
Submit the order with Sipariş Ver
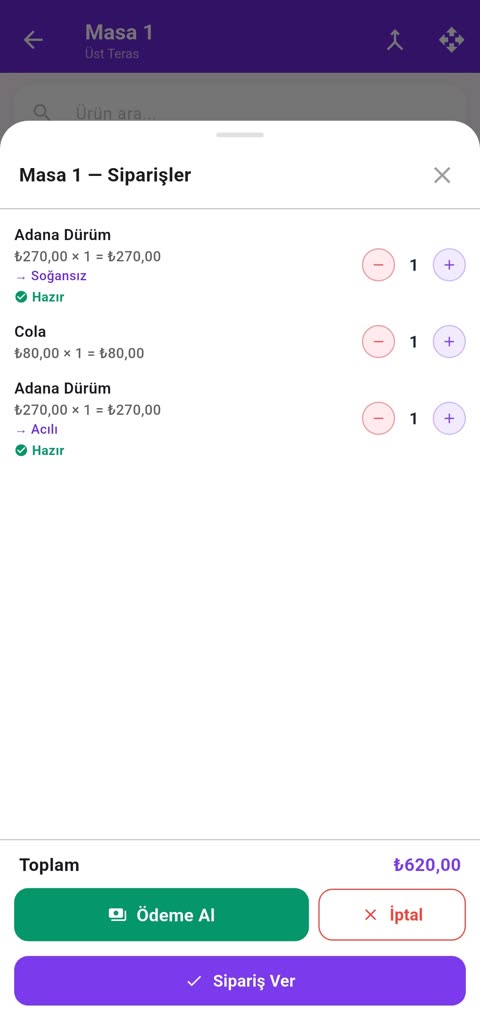(240, 981)
